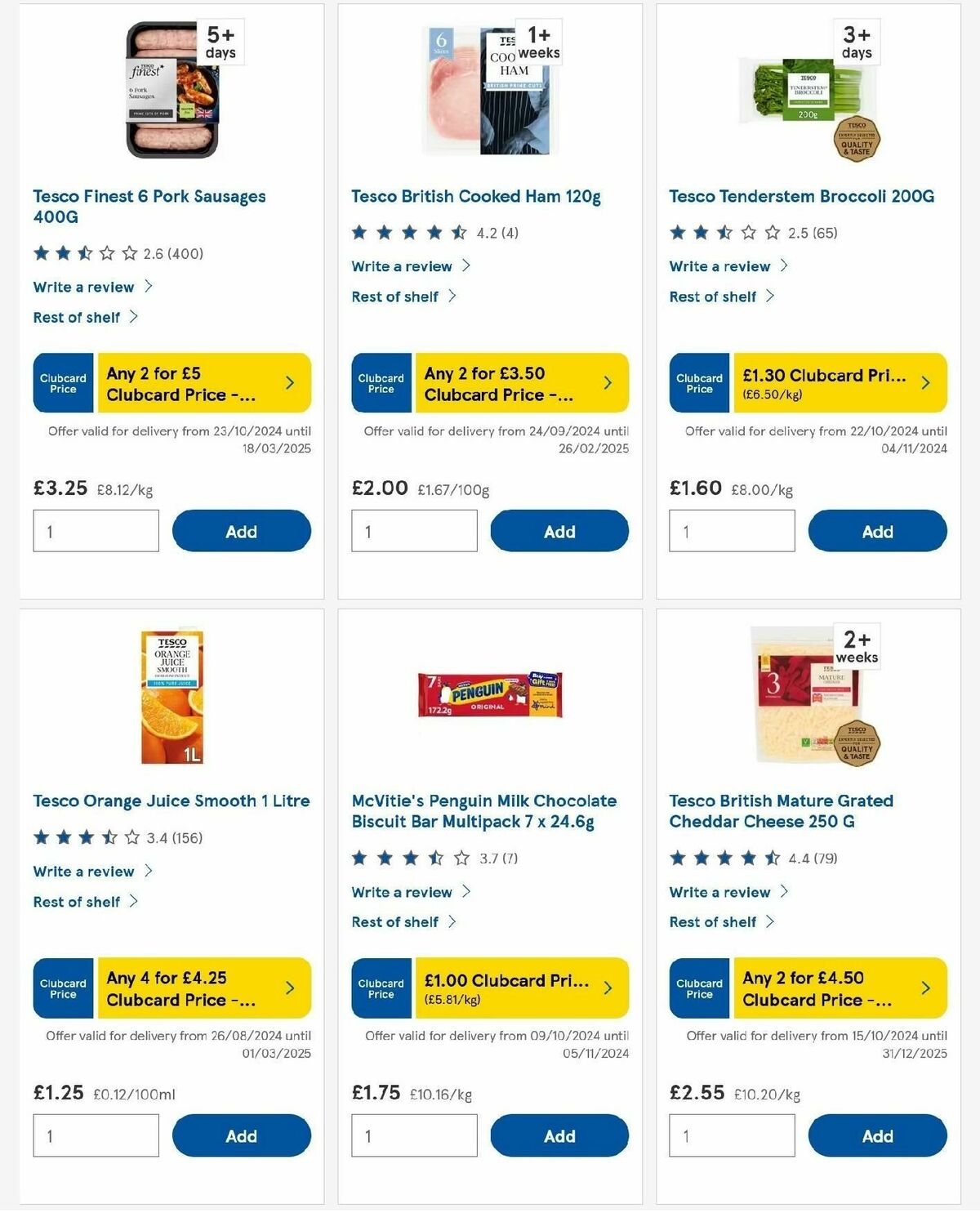The height and width of the screenshot is (1213, 980).
Task: Click quantity field for Grated Cheddar Cheese
Action: coord(732,1135)
